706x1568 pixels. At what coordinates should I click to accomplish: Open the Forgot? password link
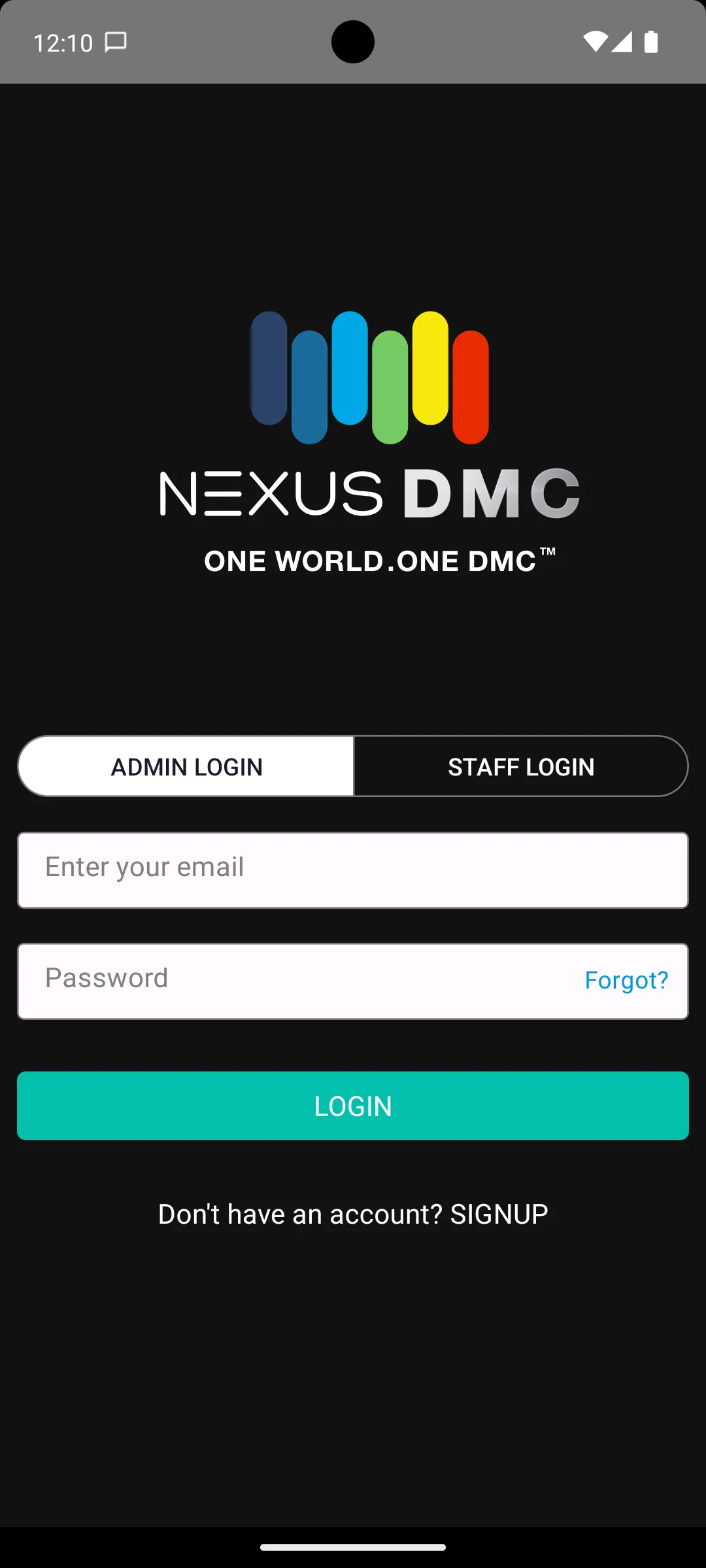coord(626,980)
